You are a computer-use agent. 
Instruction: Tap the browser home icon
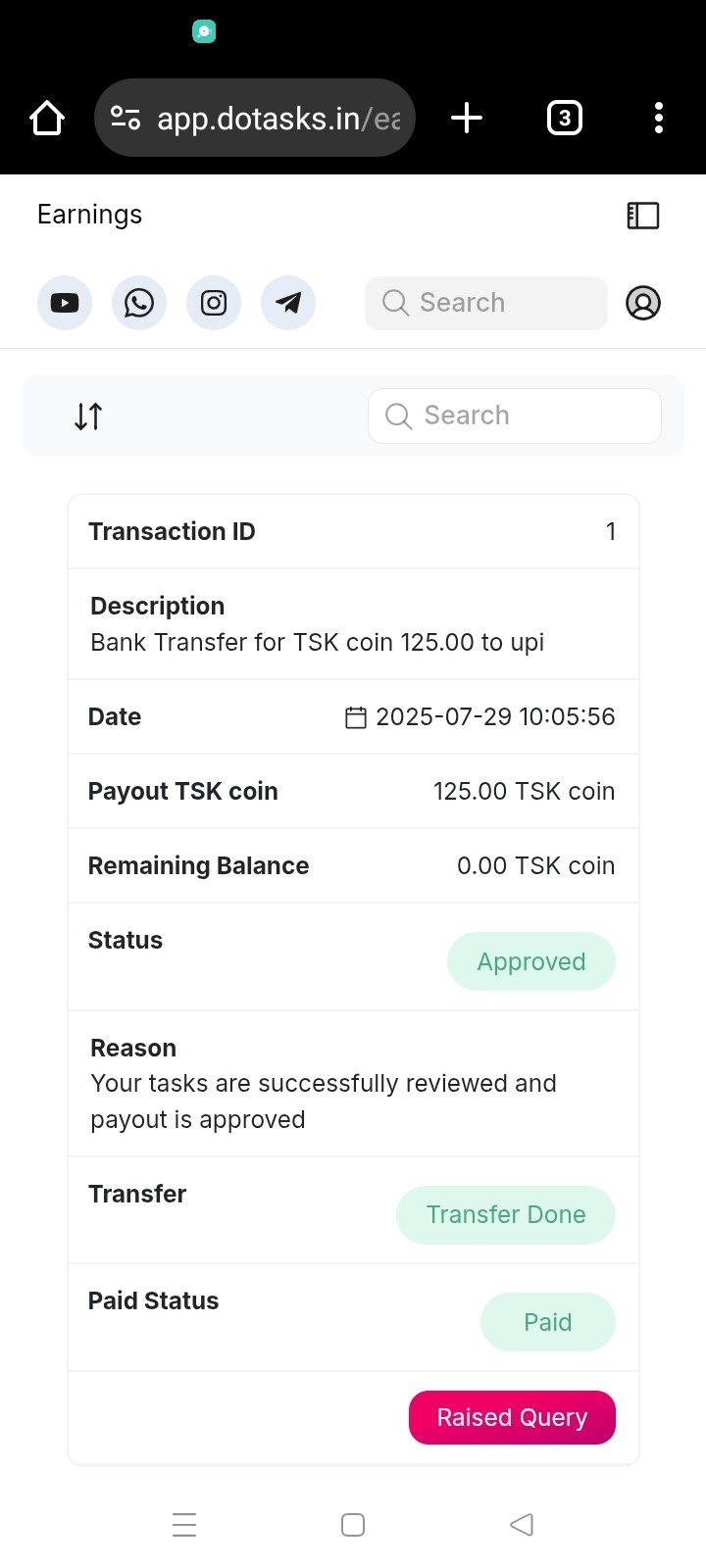[x=47, y=119]
